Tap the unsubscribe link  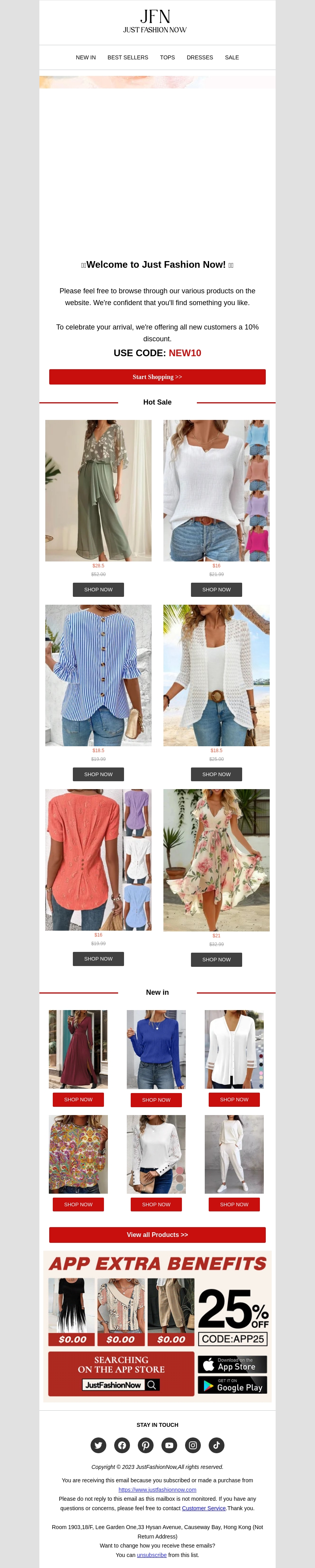(x=152, y=1555)
